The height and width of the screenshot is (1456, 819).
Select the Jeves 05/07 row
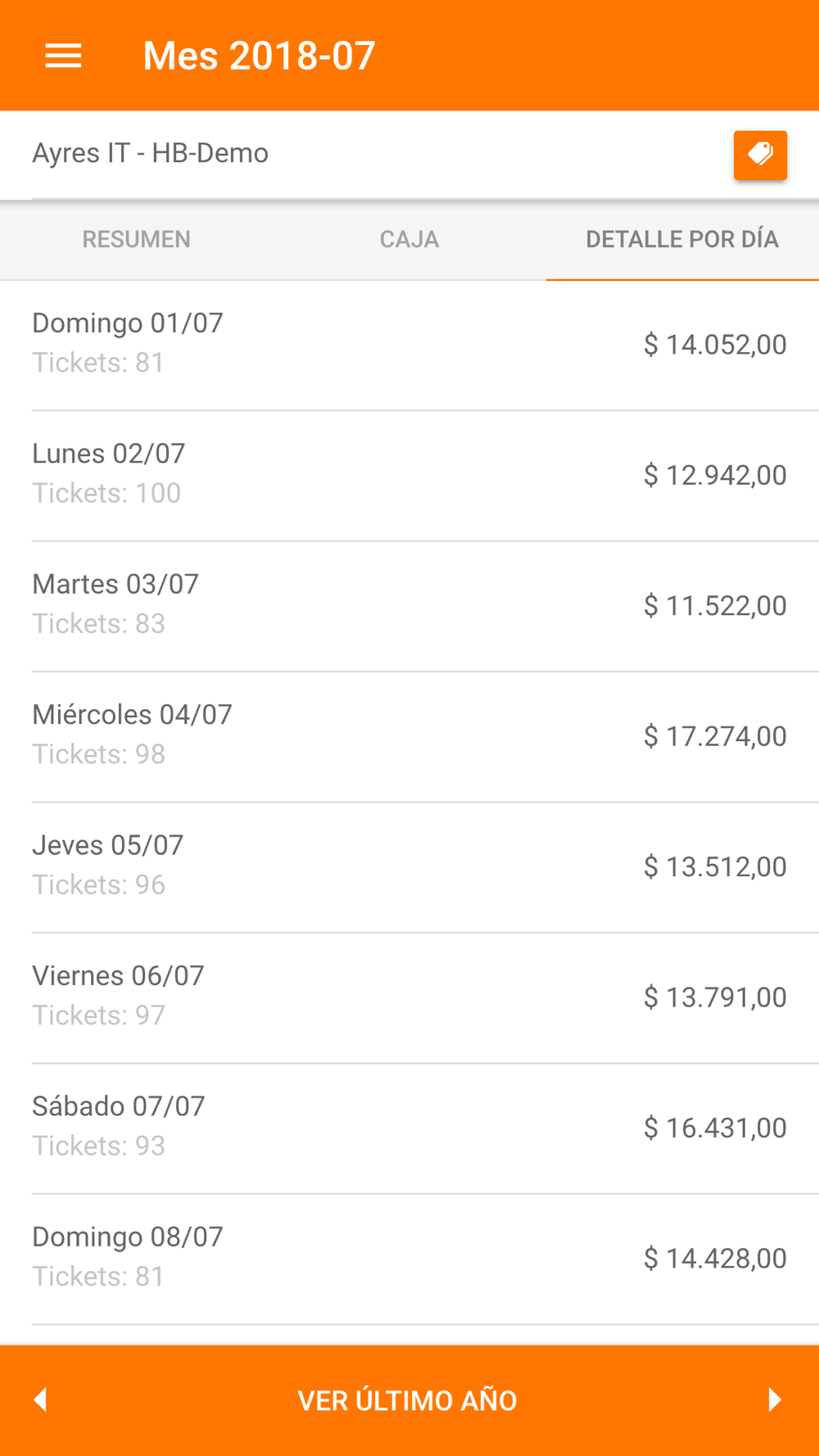(x=409, y=866)
